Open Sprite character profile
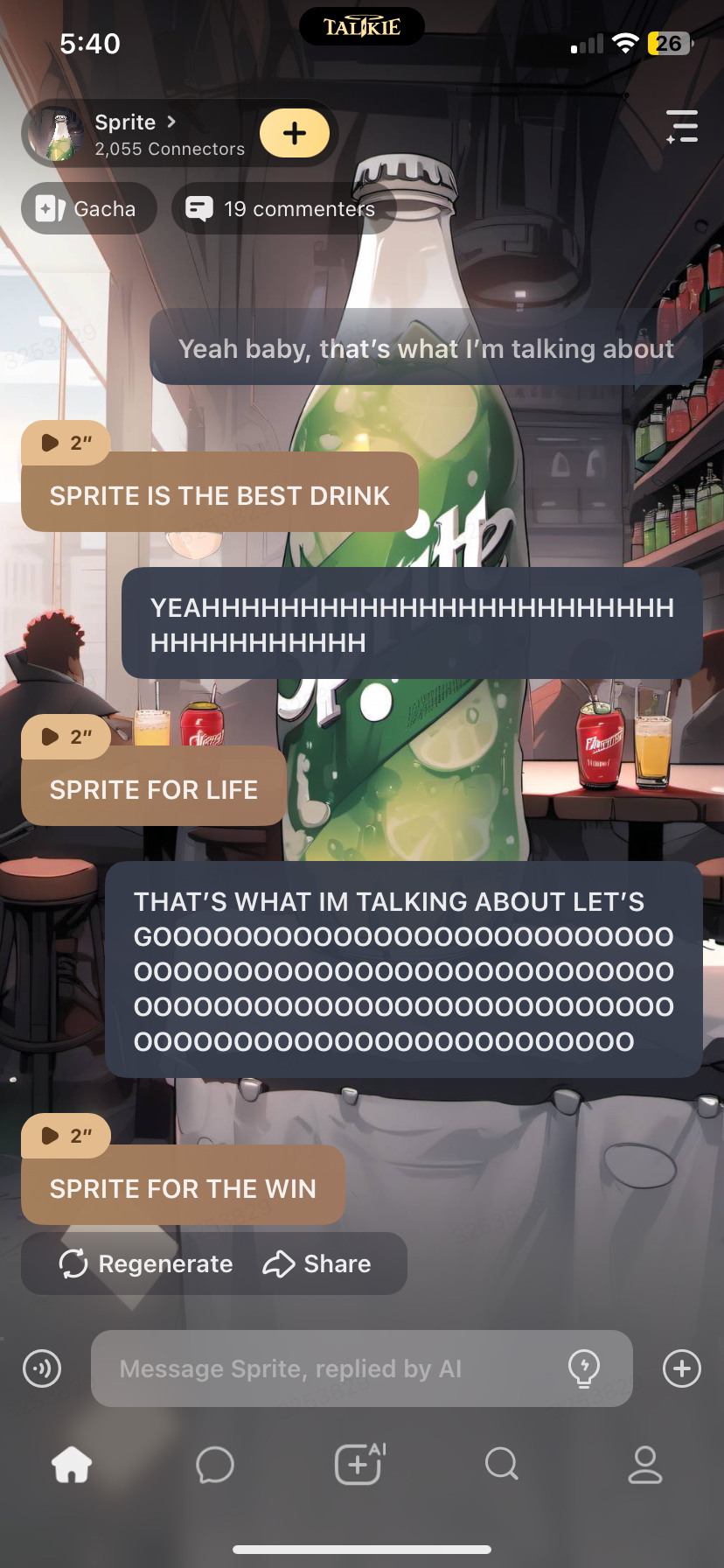724x1568 pixels. (136, 134)
